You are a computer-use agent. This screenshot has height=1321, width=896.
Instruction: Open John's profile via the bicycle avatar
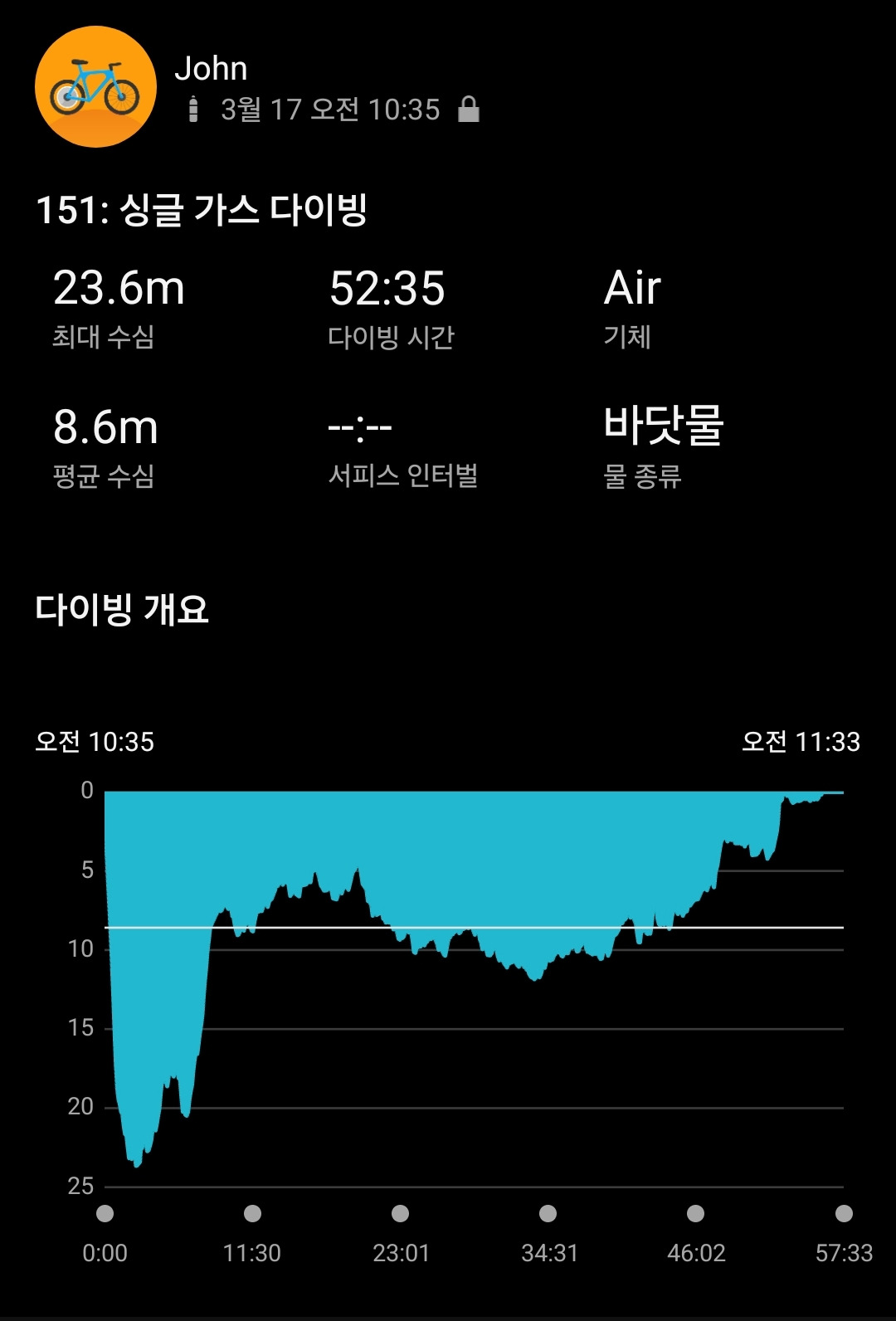pos(95,87)
